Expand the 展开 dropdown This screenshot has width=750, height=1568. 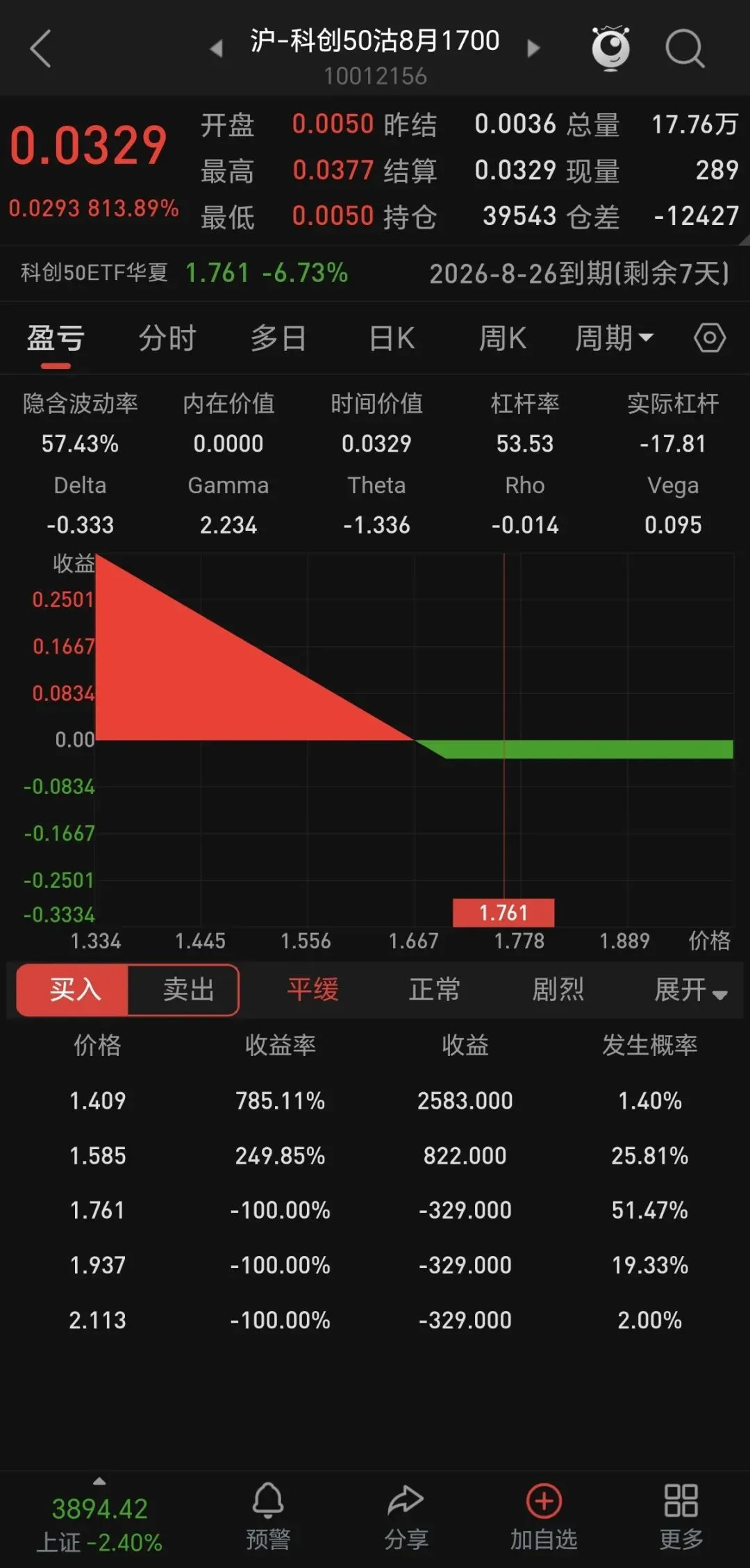pos(690,989)
